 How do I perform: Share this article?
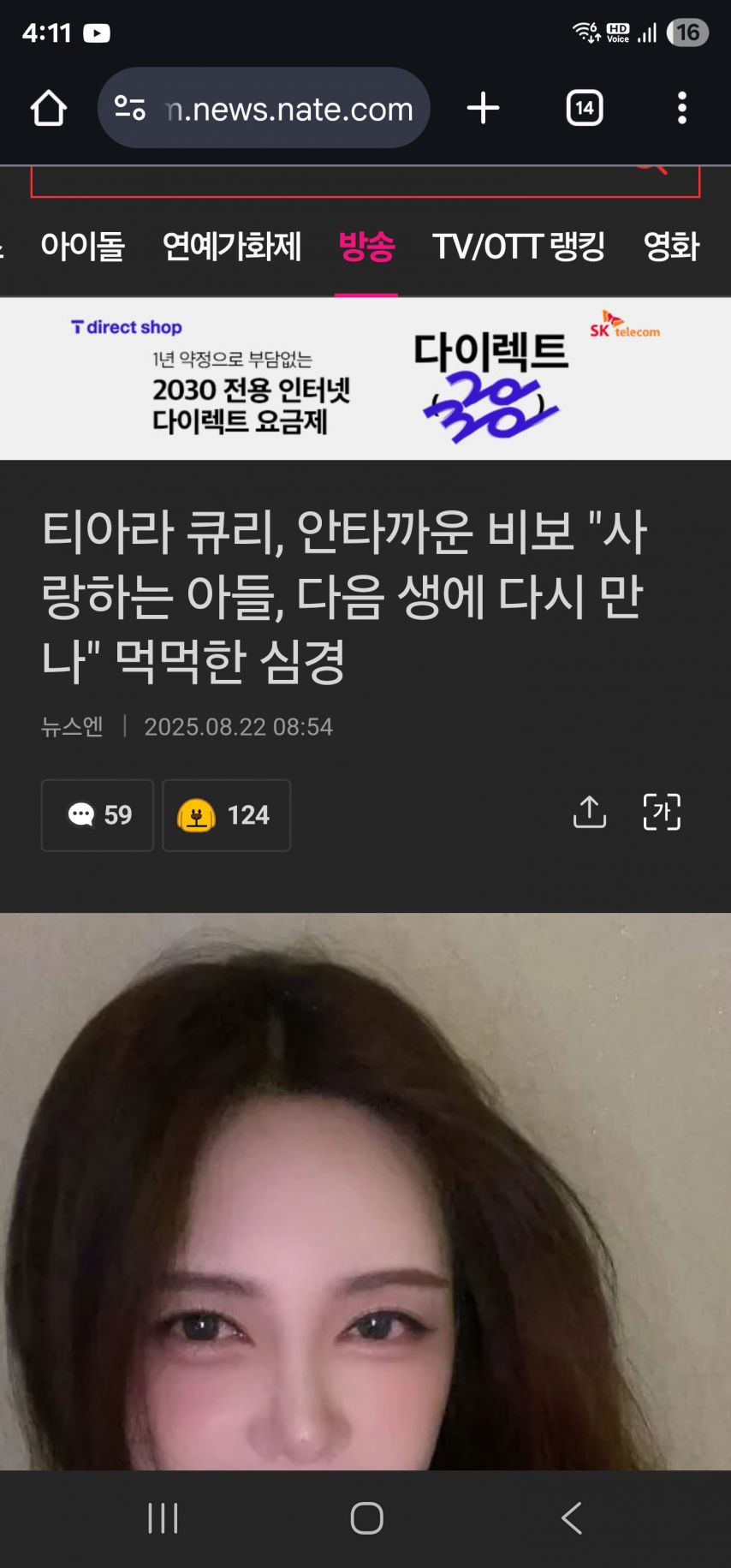click(x=590, y=812)
